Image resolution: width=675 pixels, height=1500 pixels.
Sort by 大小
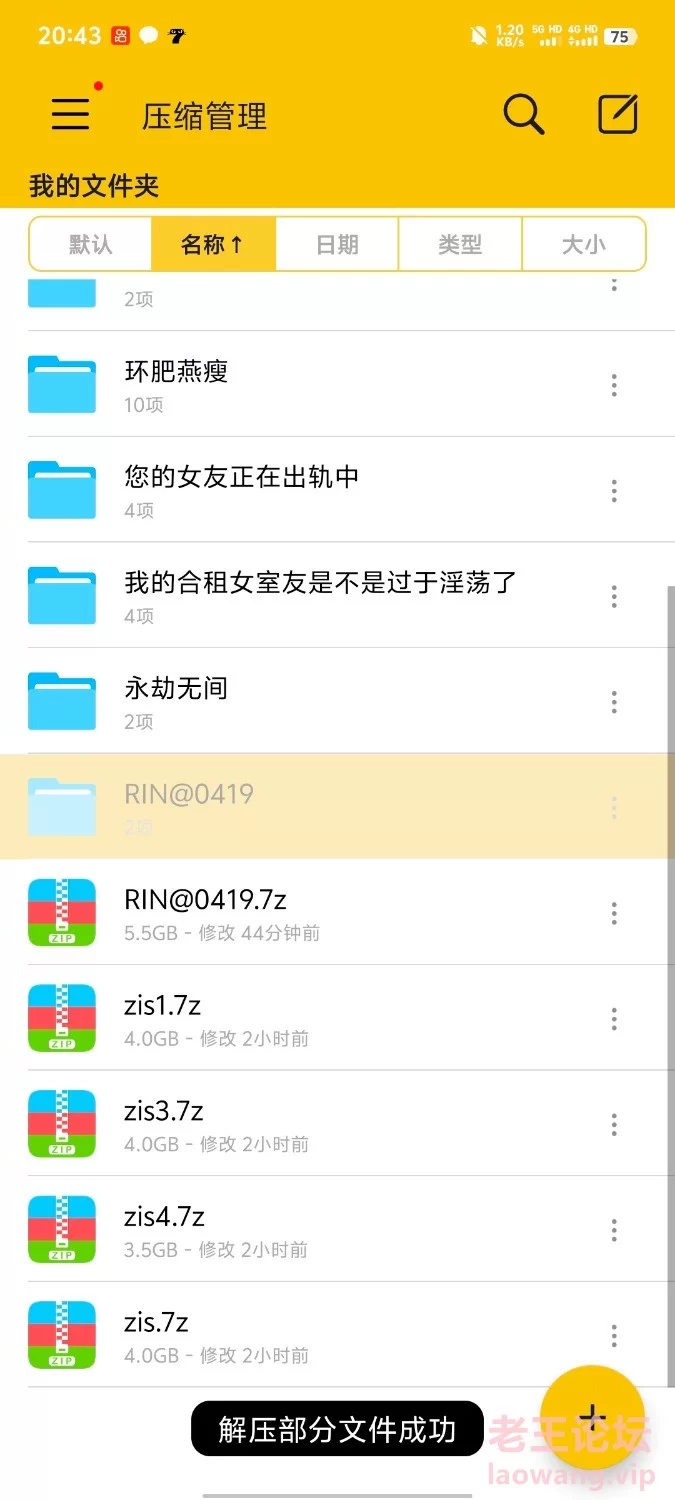point(584,244)
